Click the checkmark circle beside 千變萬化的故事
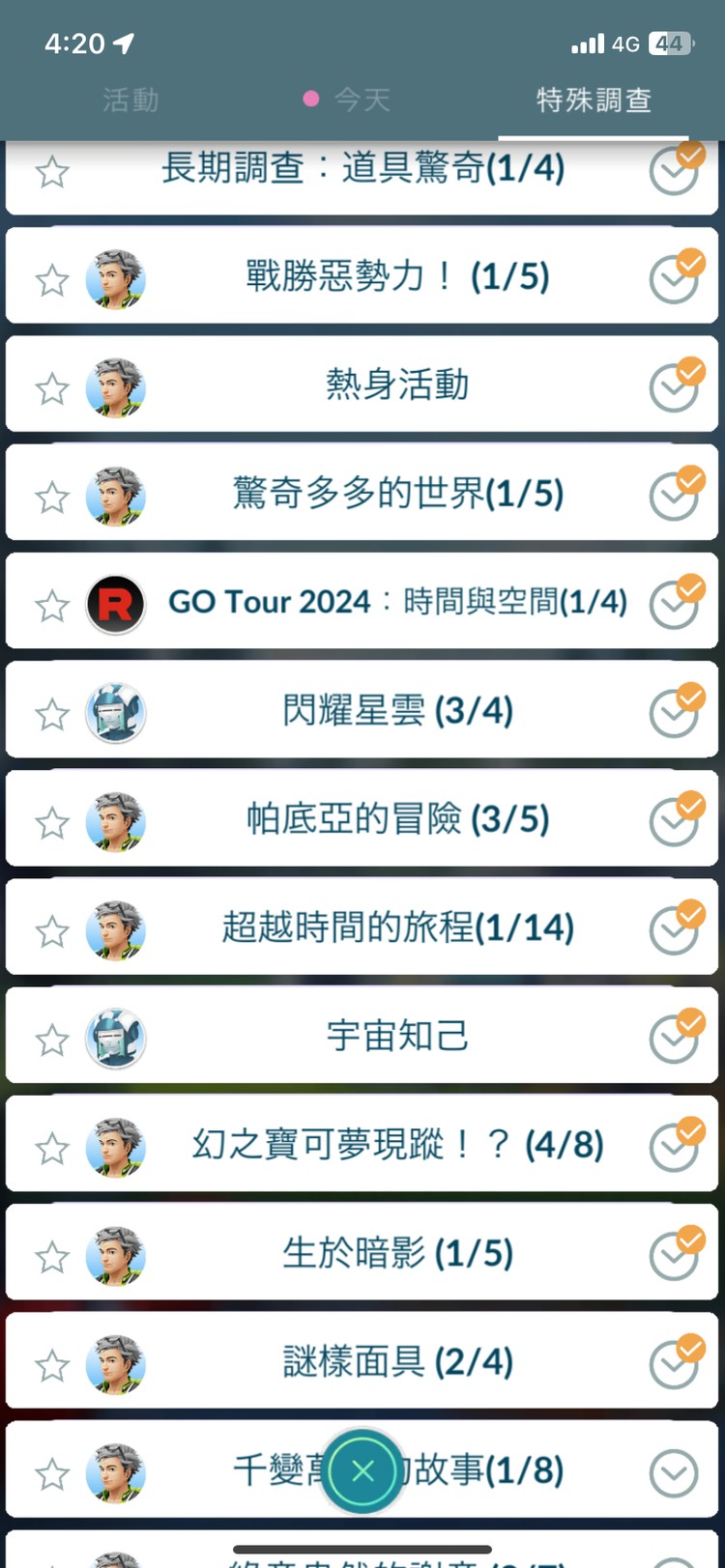This screenshot has height=1568, width=725. (675, 1469)
